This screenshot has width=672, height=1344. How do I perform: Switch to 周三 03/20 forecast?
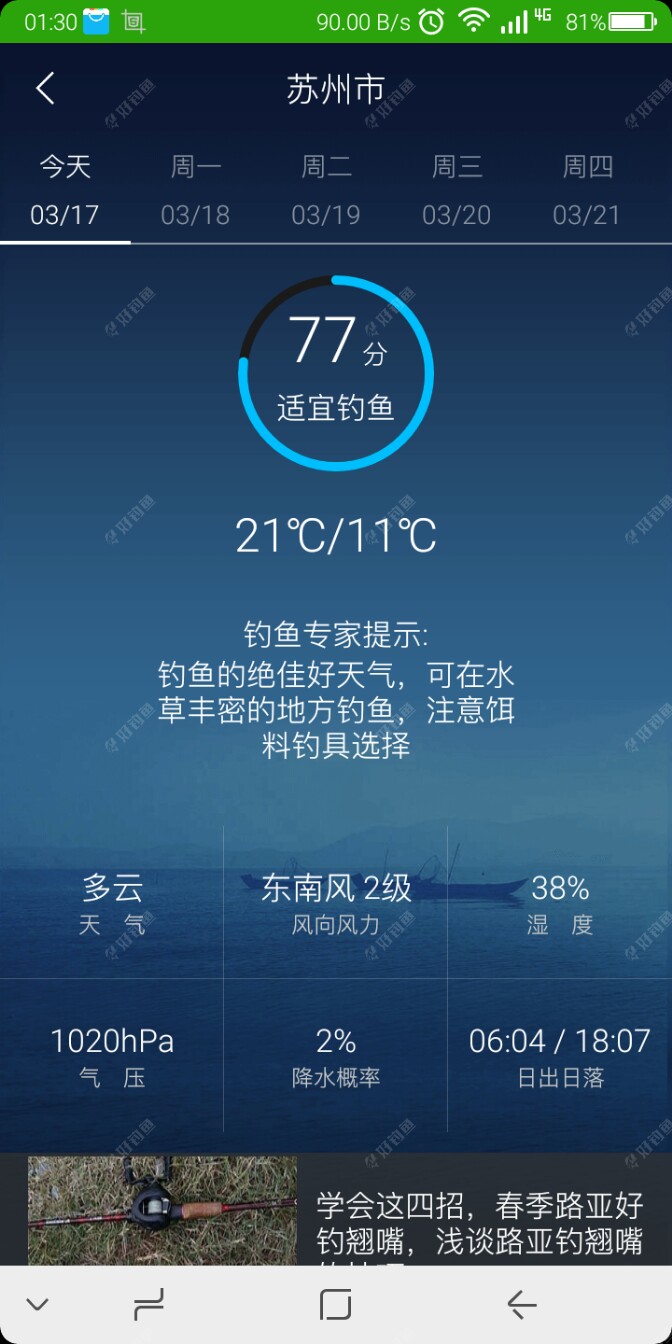click(x=457, y=190)
